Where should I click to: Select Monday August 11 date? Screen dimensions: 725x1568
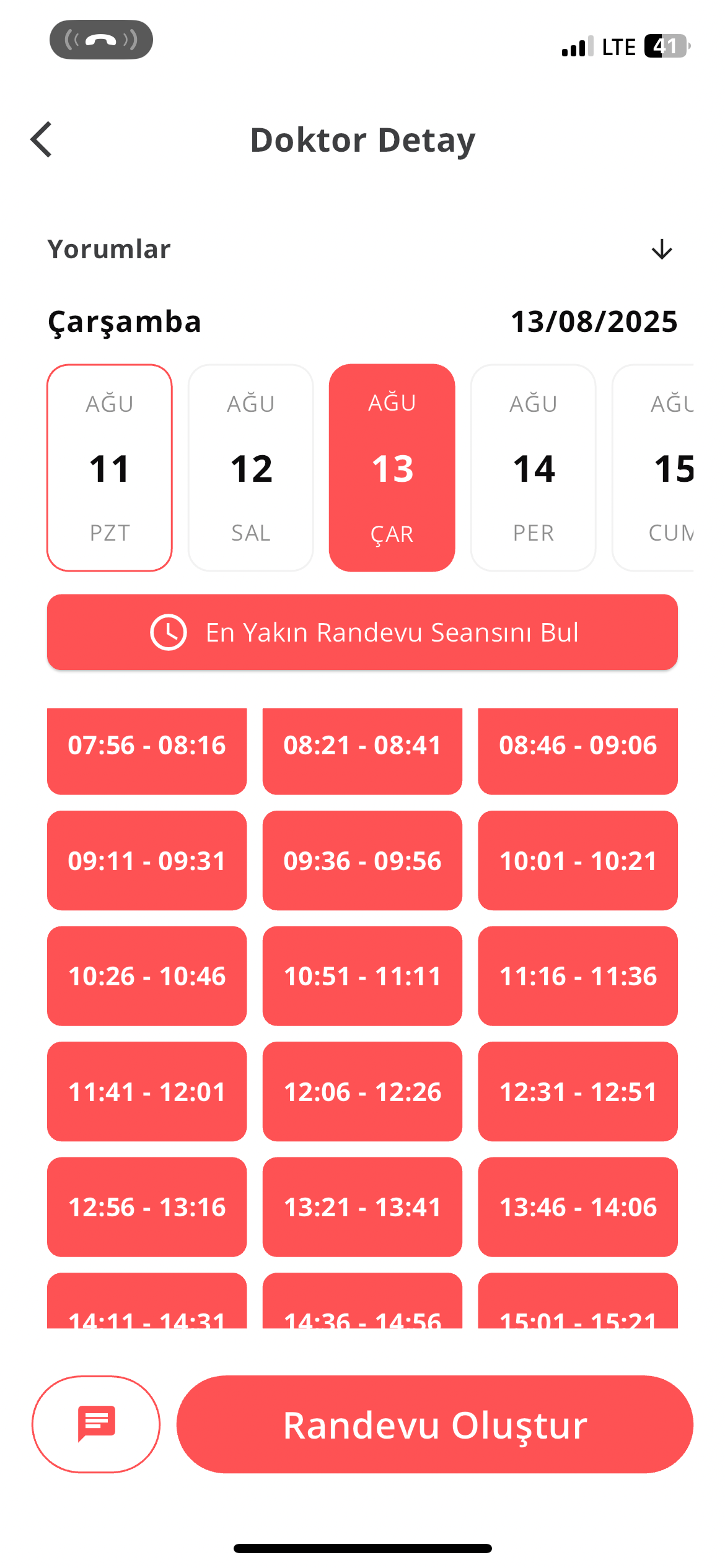pyautogui.click(x=110, y=468)
